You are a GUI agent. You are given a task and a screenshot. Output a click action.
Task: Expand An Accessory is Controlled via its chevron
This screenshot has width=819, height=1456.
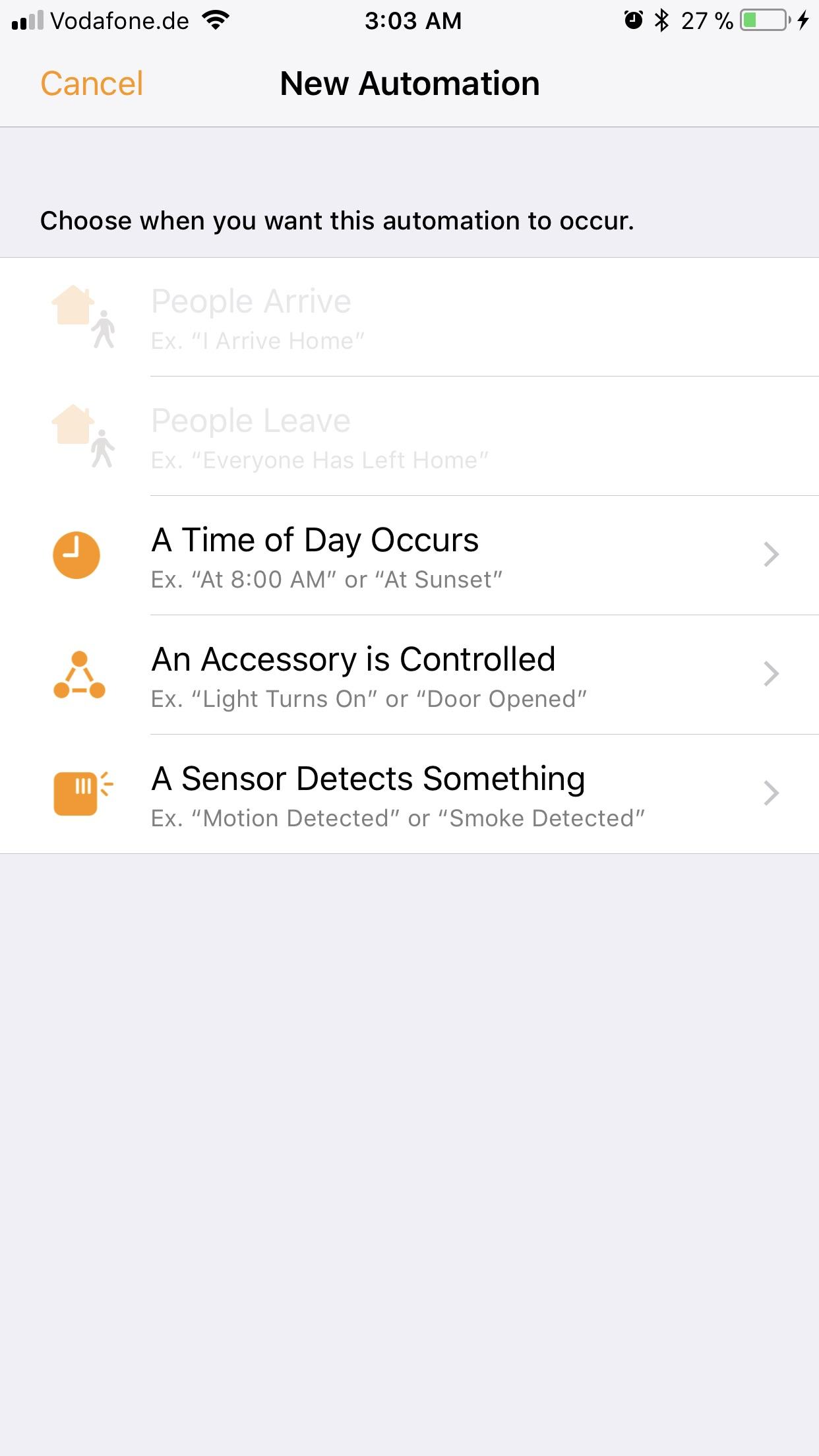pos(770,674)
